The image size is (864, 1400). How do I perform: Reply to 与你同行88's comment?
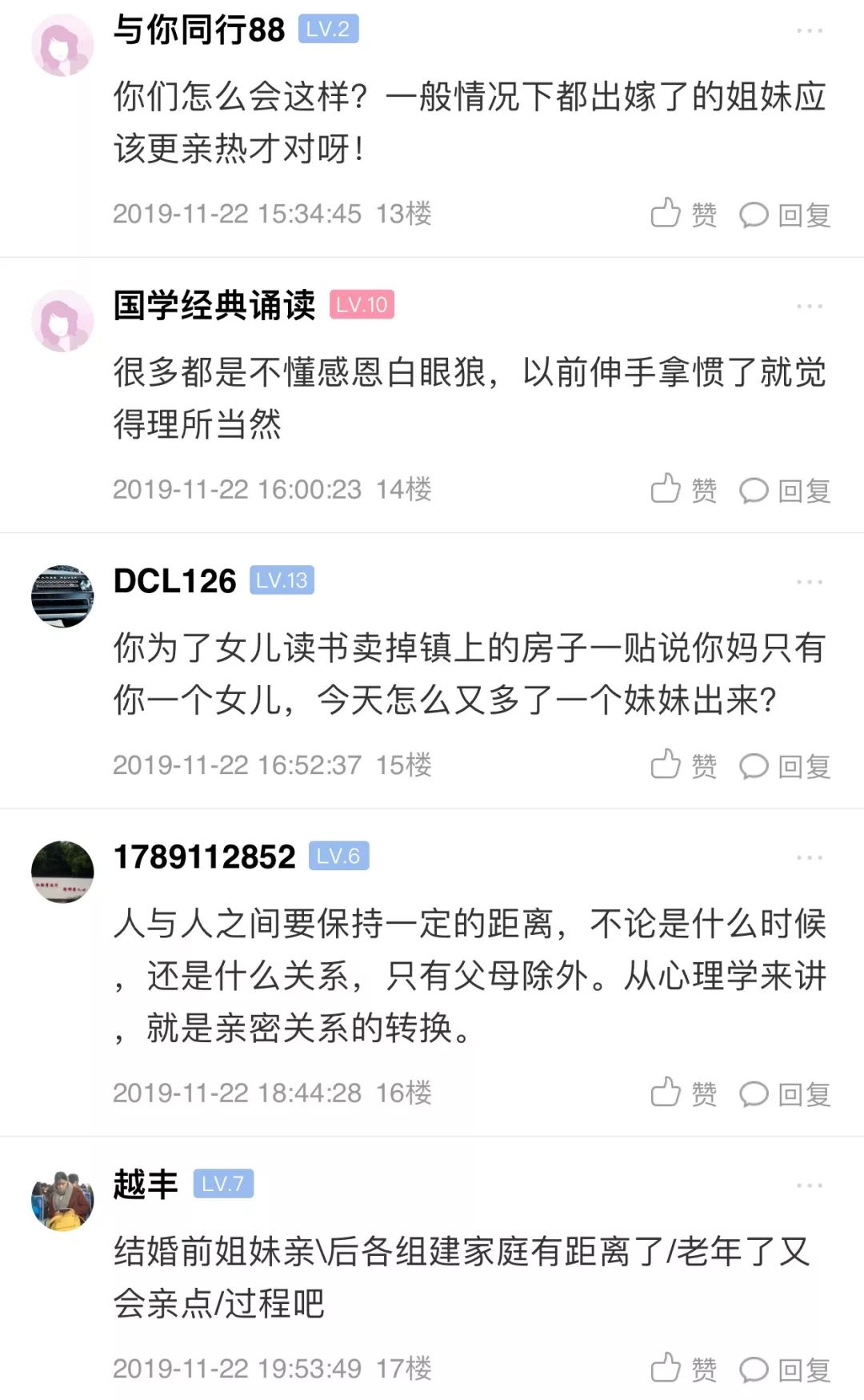click(784, 214)
